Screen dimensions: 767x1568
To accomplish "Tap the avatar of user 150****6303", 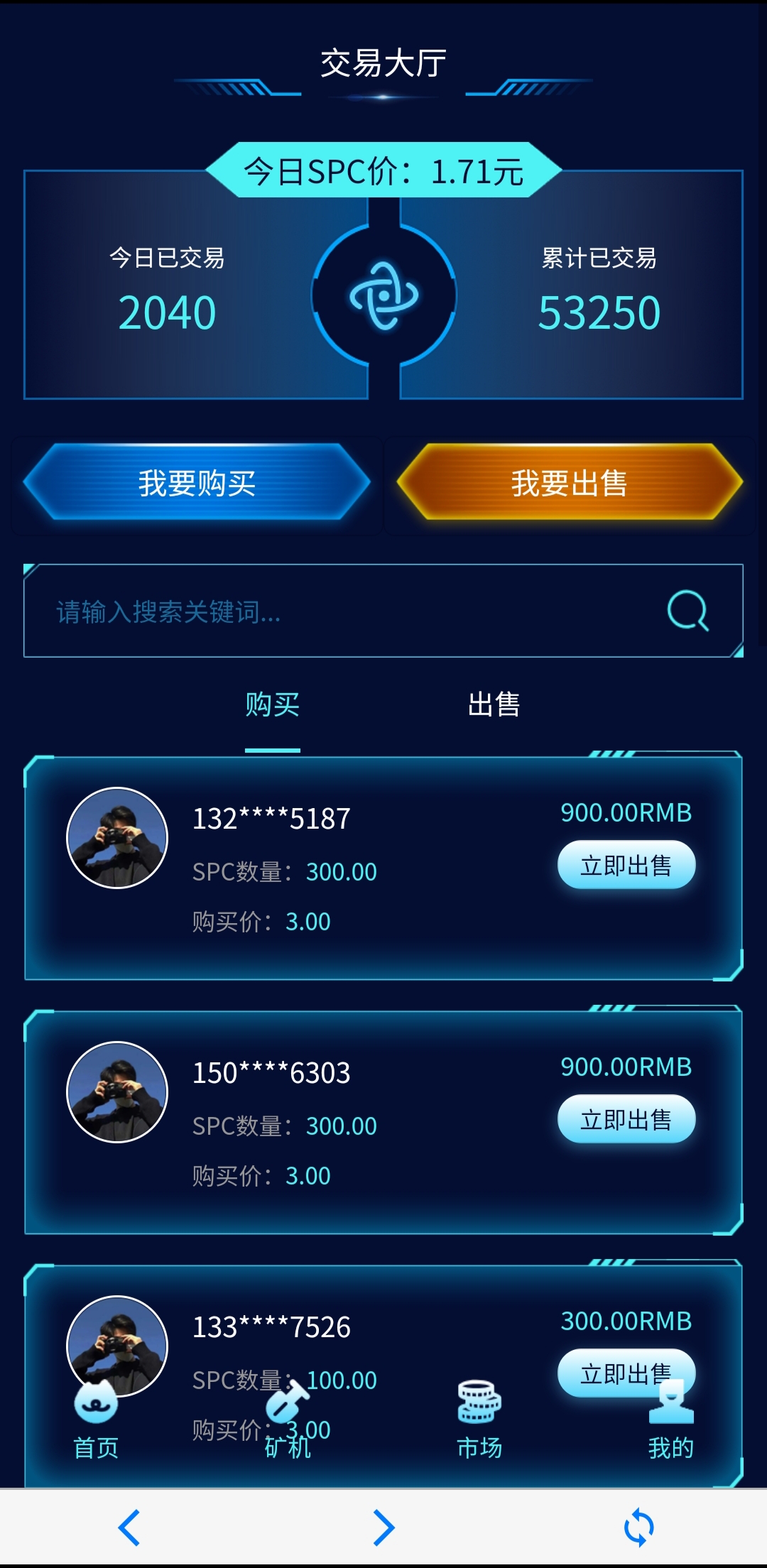I will 117,1091.
